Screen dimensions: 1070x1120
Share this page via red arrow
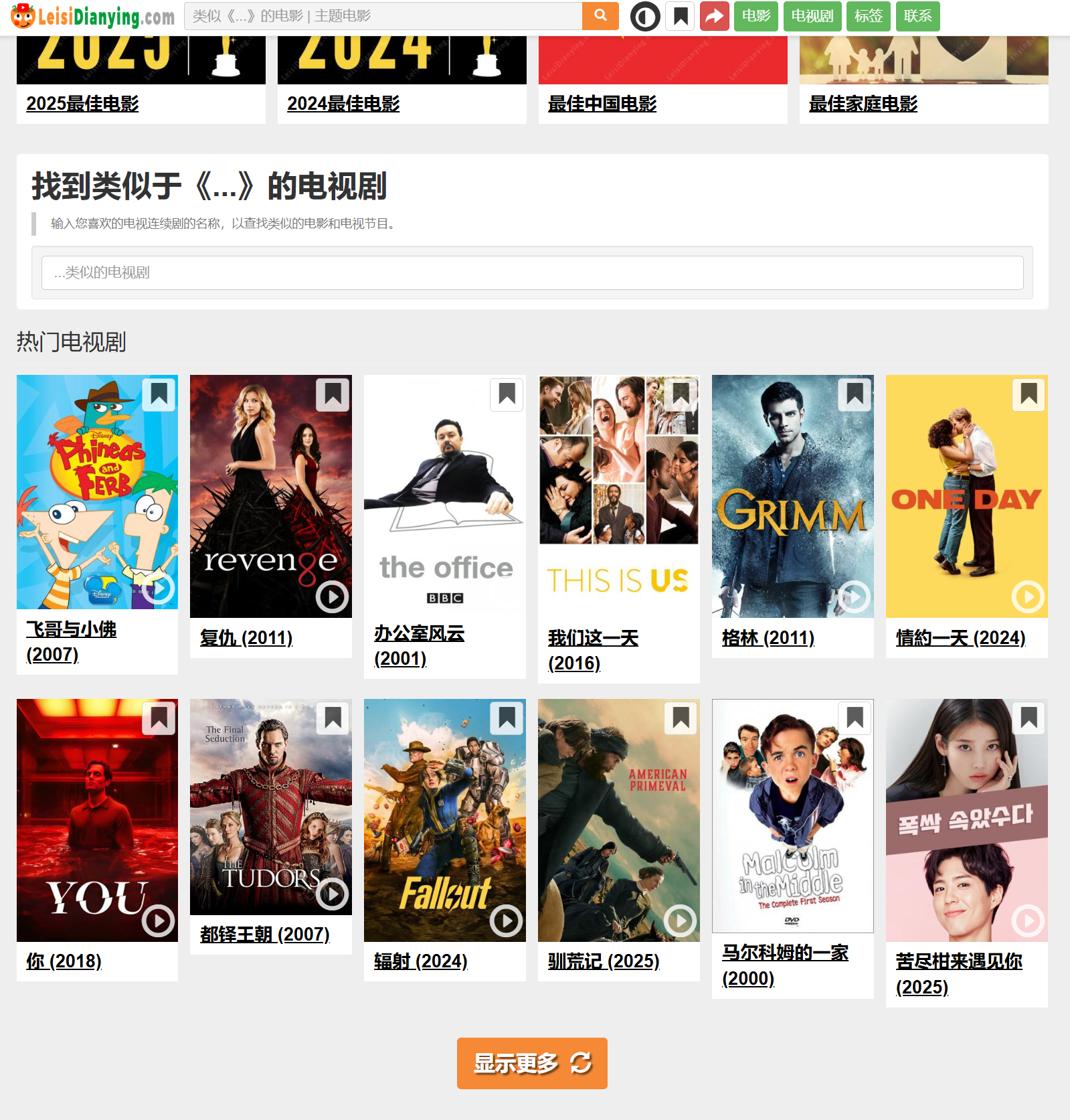click(x=714, y=16)
